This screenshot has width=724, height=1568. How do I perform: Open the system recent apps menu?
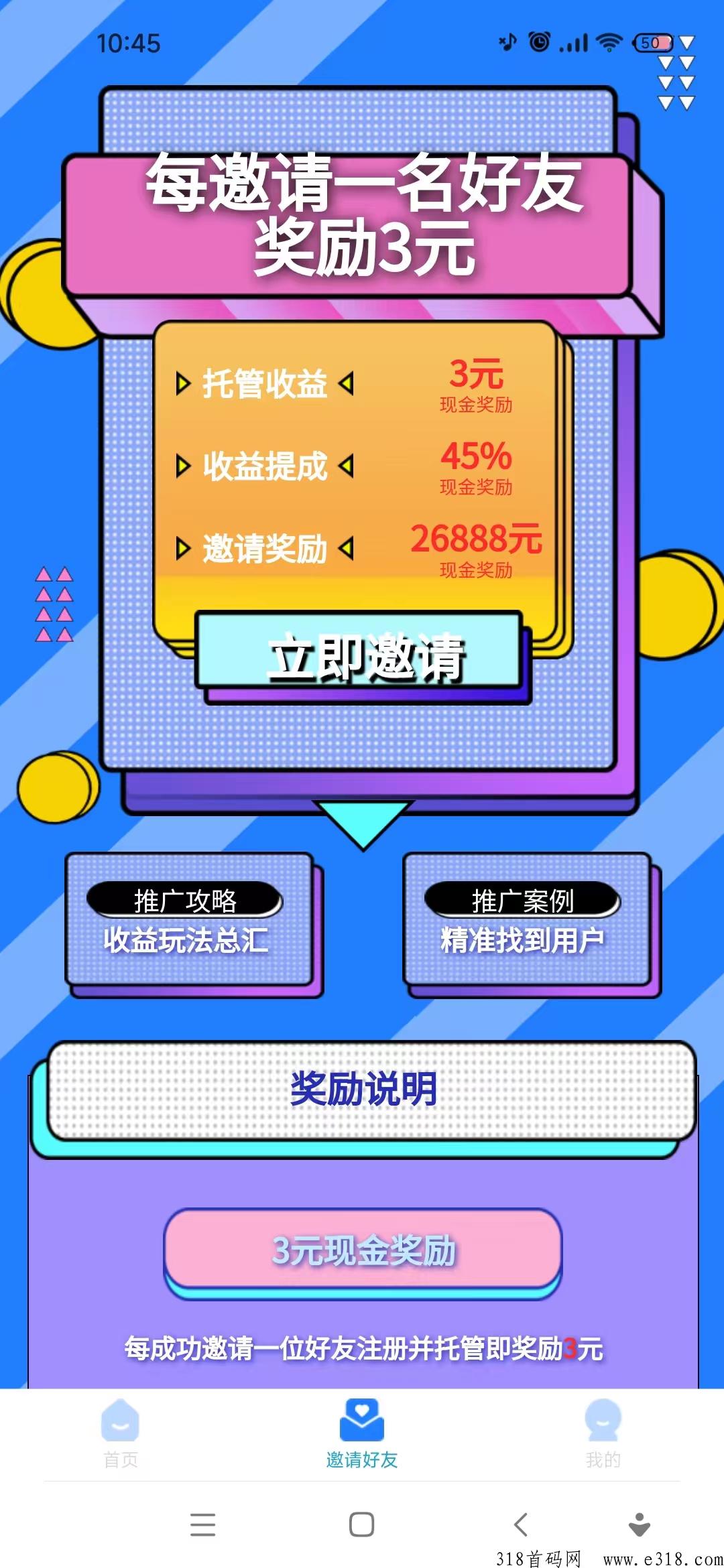tap(202, 1524)
